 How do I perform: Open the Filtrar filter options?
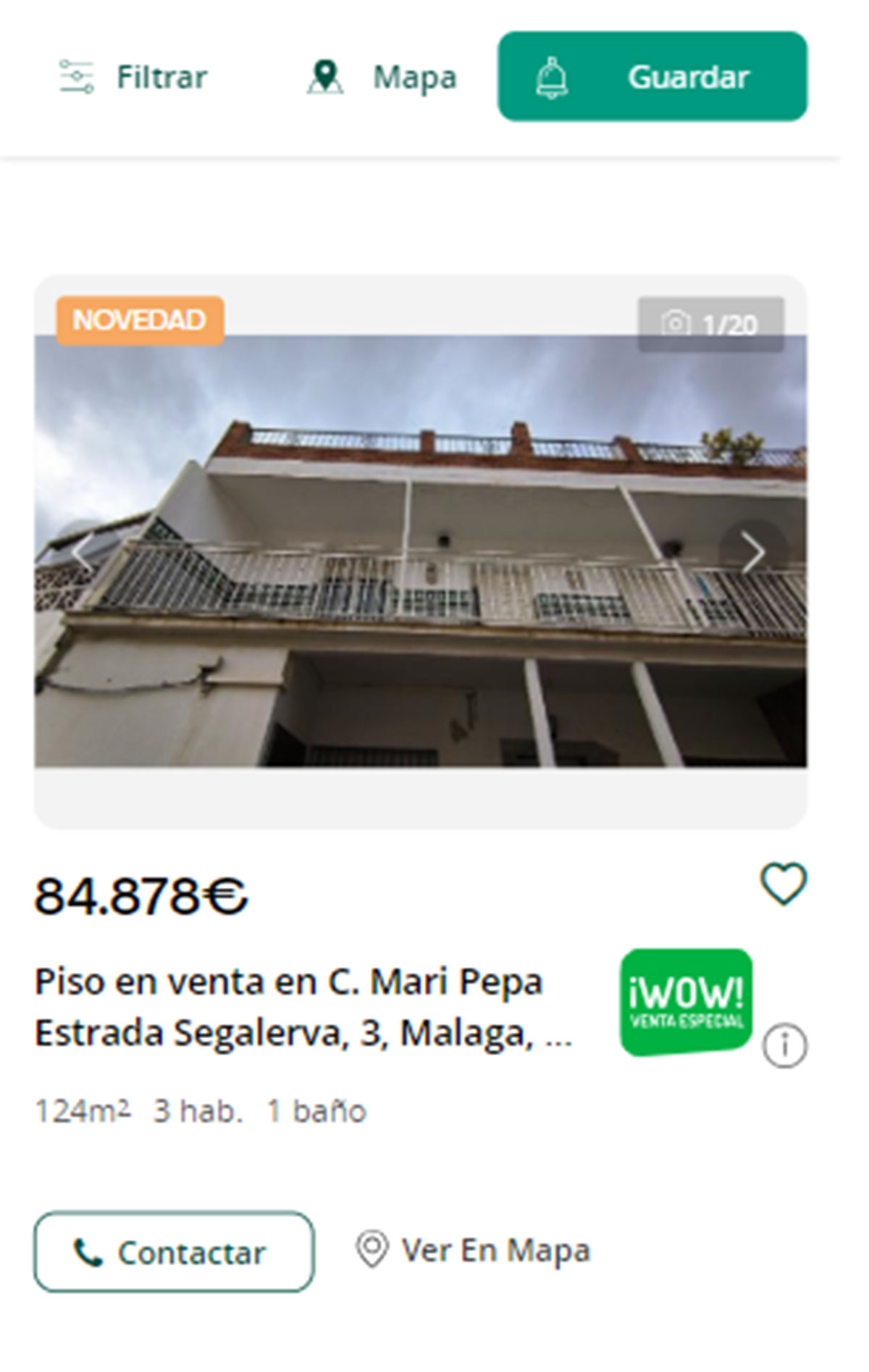click(x=133, y=77)
